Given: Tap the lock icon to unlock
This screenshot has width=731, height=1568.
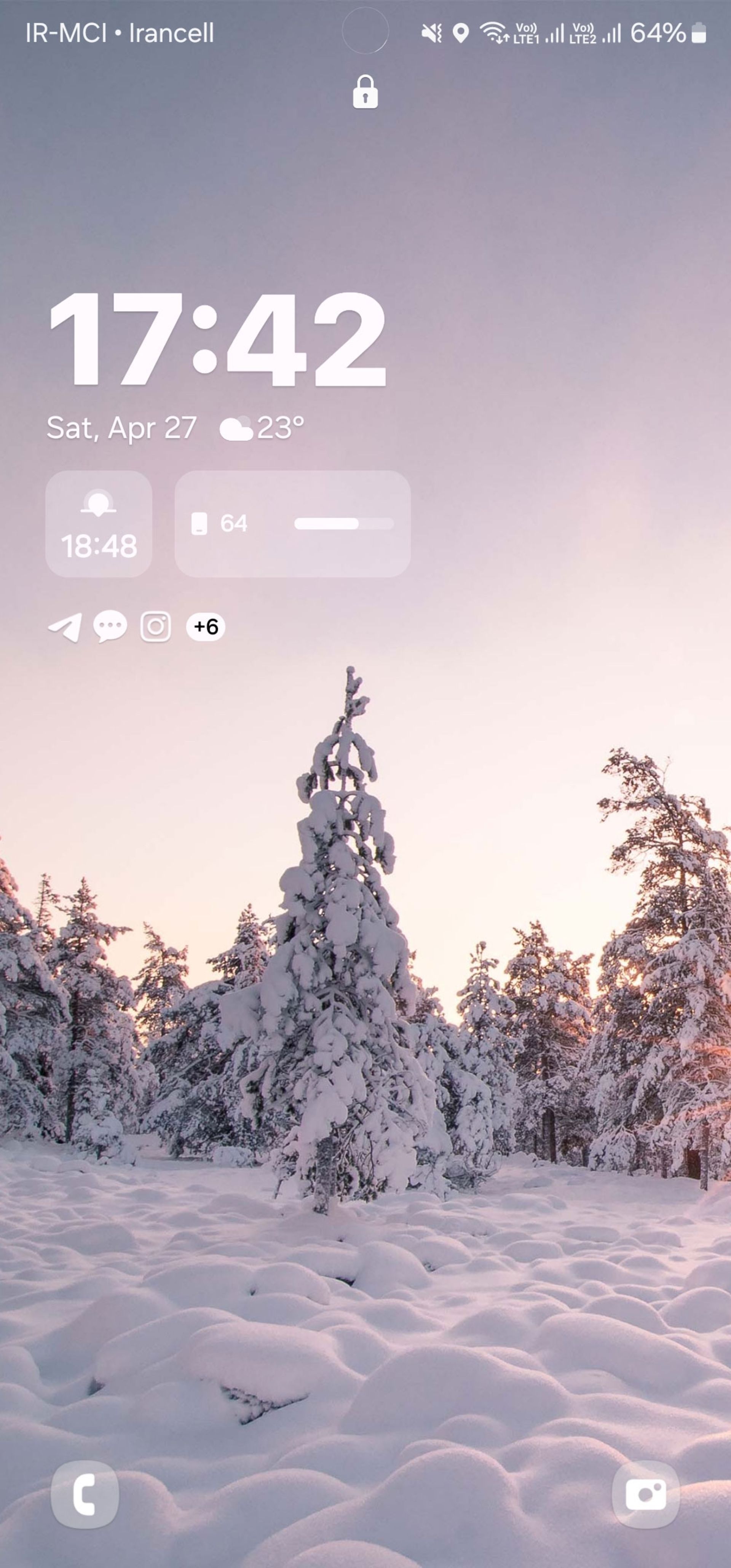Looking at the screenshot, I should point(365,93).
